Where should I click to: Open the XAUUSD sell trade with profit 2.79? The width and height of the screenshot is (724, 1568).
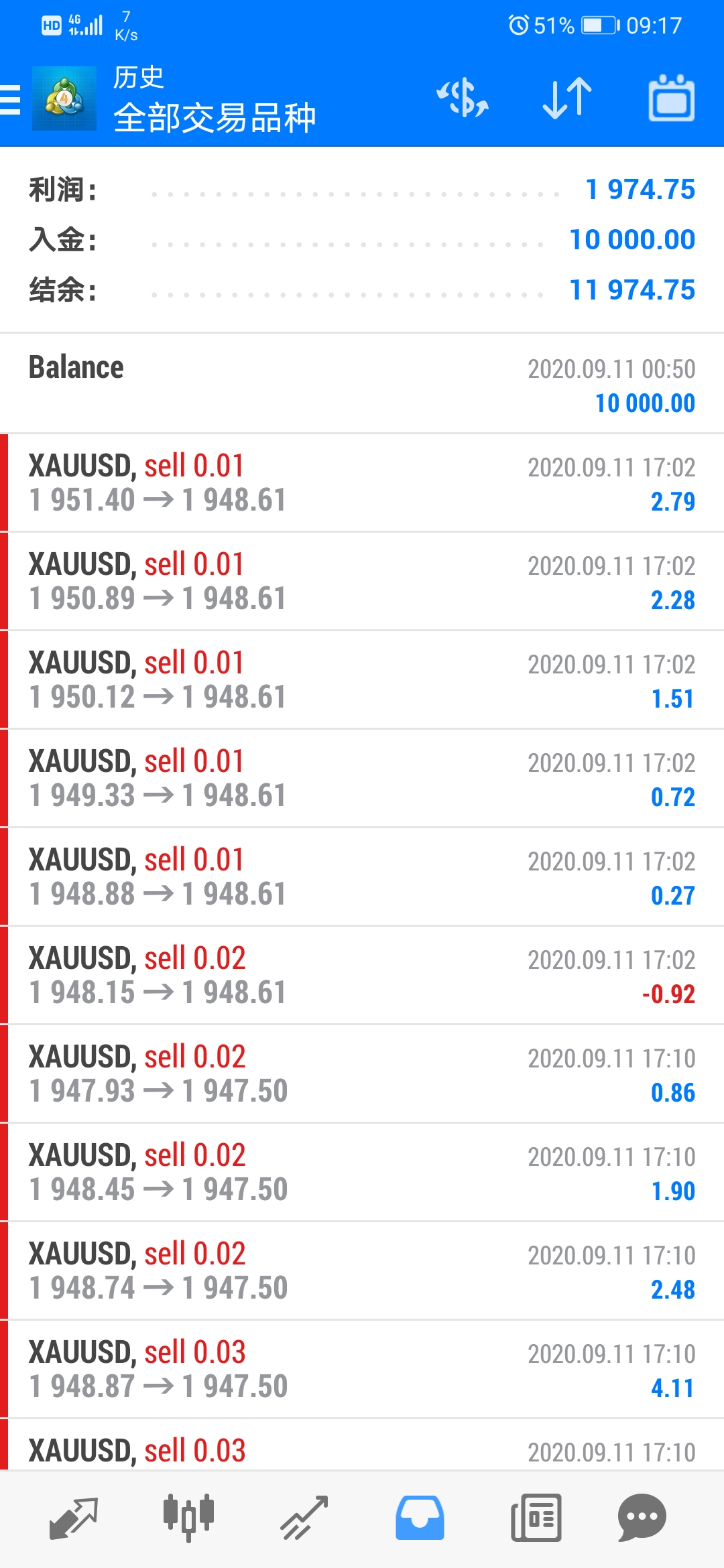pyautogui.click(x=362, y=483)
